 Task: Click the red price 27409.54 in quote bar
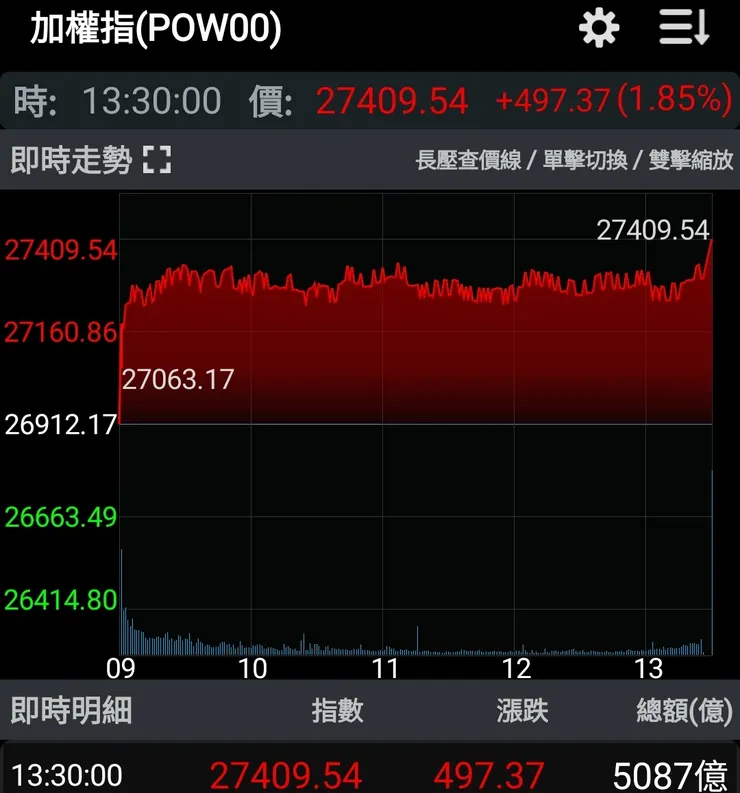coord(390,99)
